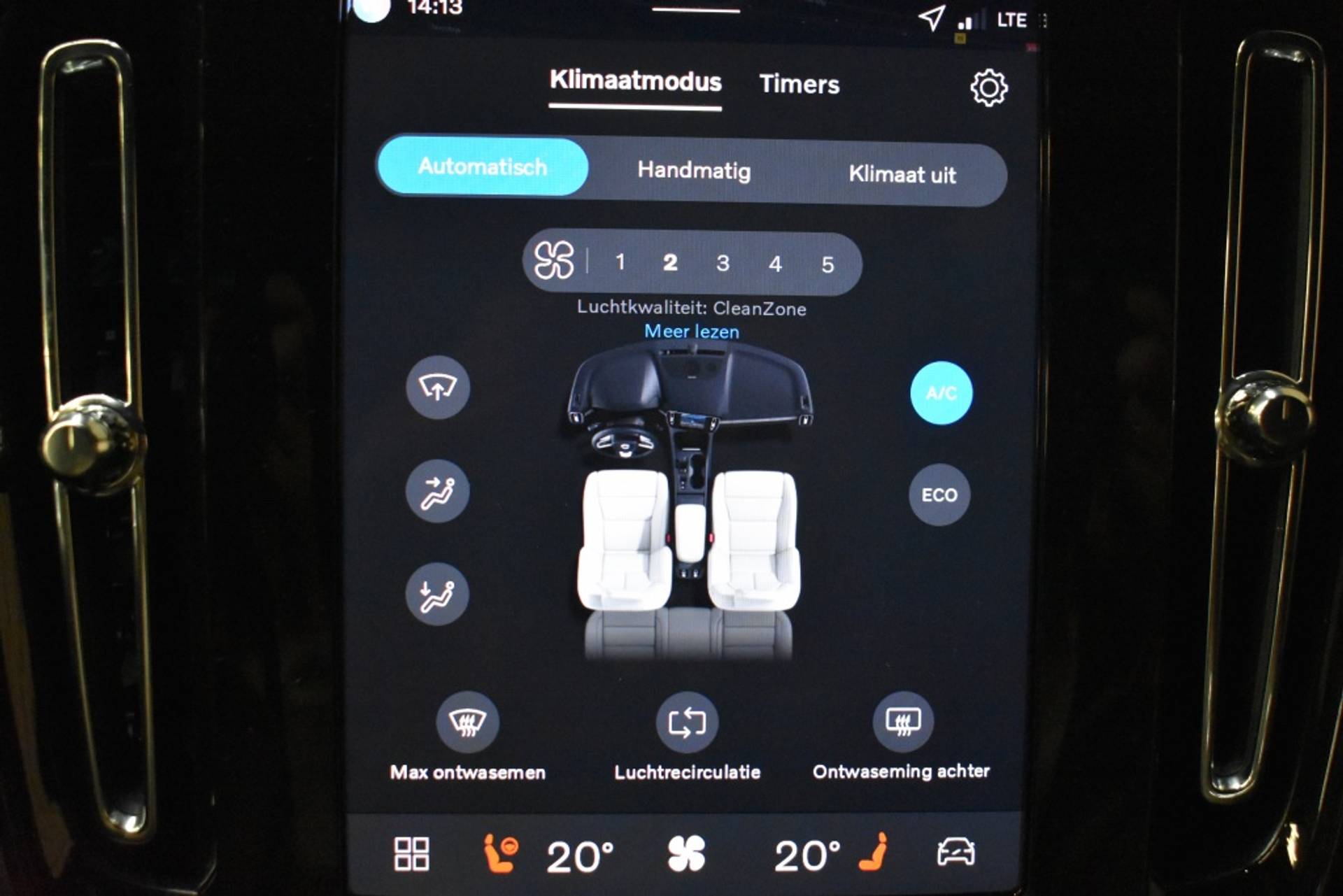Select Automatisch climate mode
Screen dimensions: 1343x896
pos(483,166)
